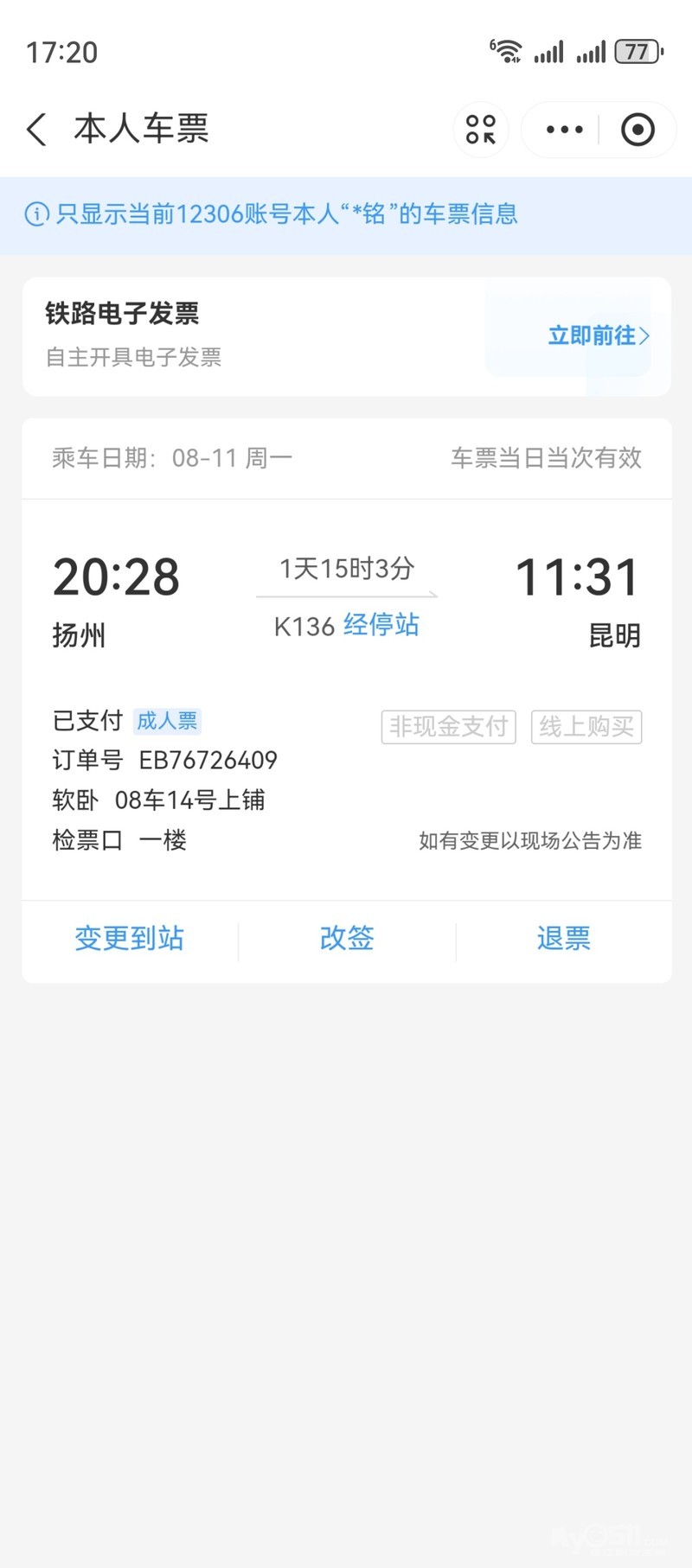Tap 退票 to refund the ticket
The width and height of the screenshot is (692, 1568).
(x=563, y=939)
